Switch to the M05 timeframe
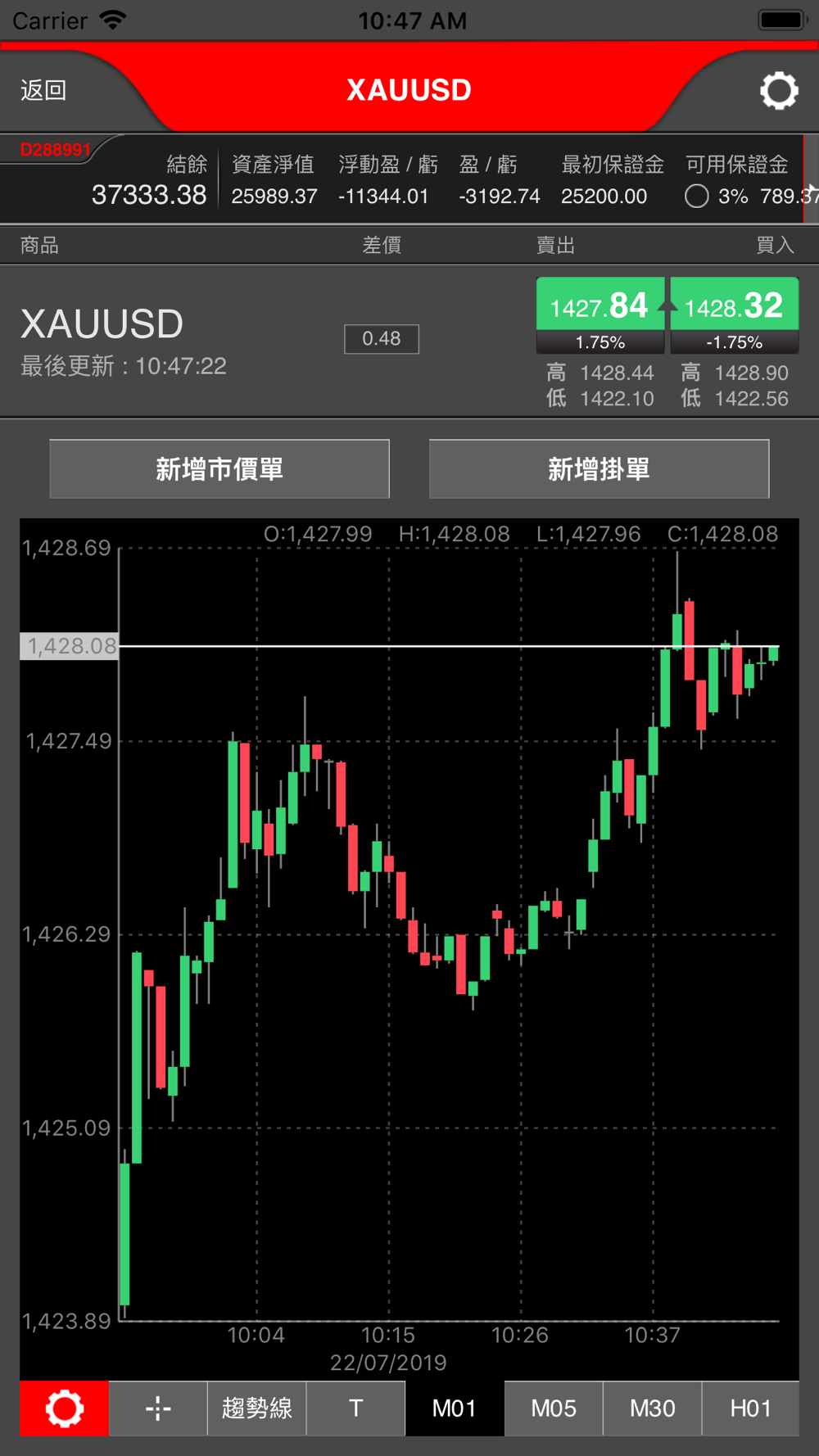Screen dimensions: 819x1456 (554, 1409)
